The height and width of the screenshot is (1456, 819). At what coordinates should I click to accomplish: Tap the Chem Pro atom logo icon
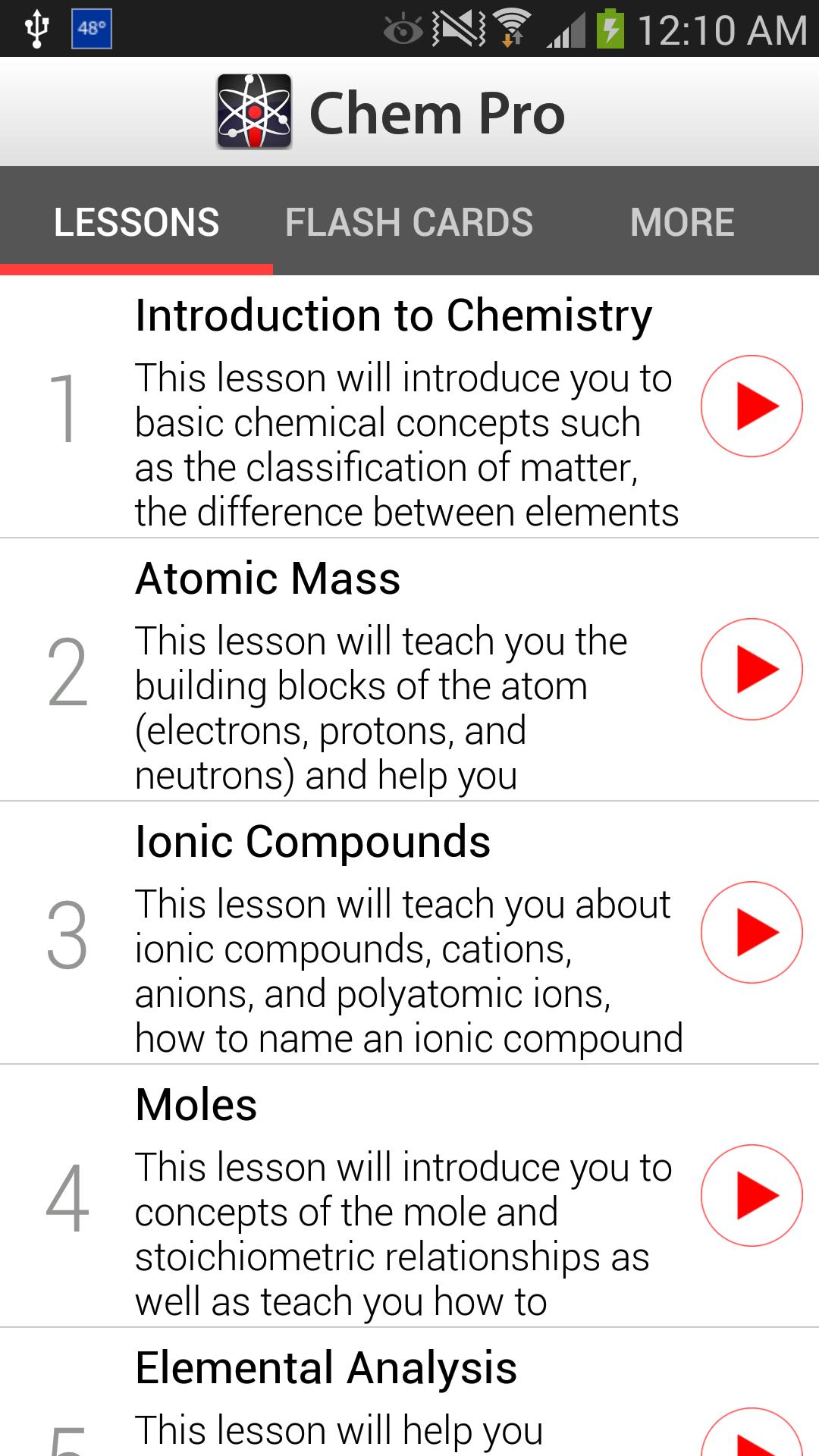point(254,112)
